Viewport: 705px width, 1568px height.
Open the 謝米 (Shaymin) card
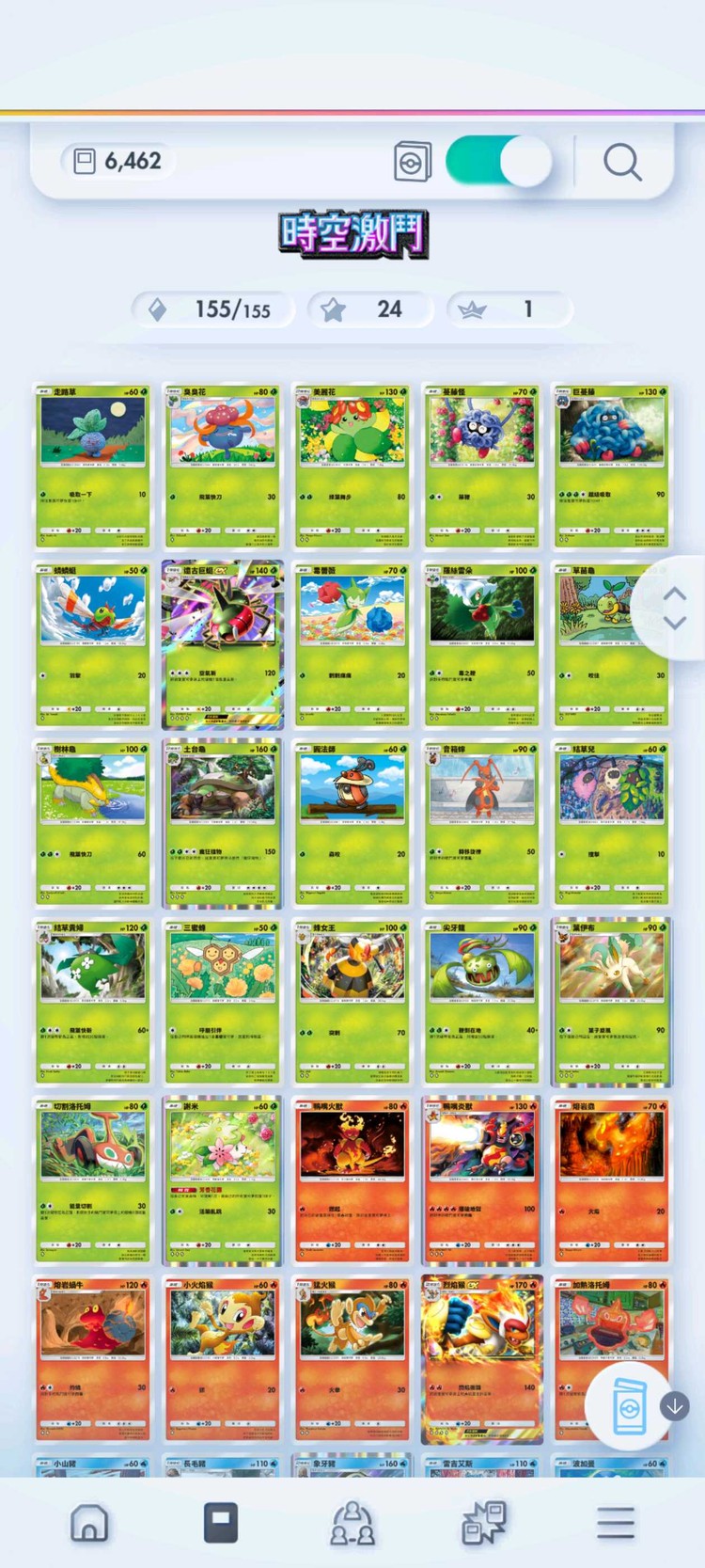[223, 1180]
